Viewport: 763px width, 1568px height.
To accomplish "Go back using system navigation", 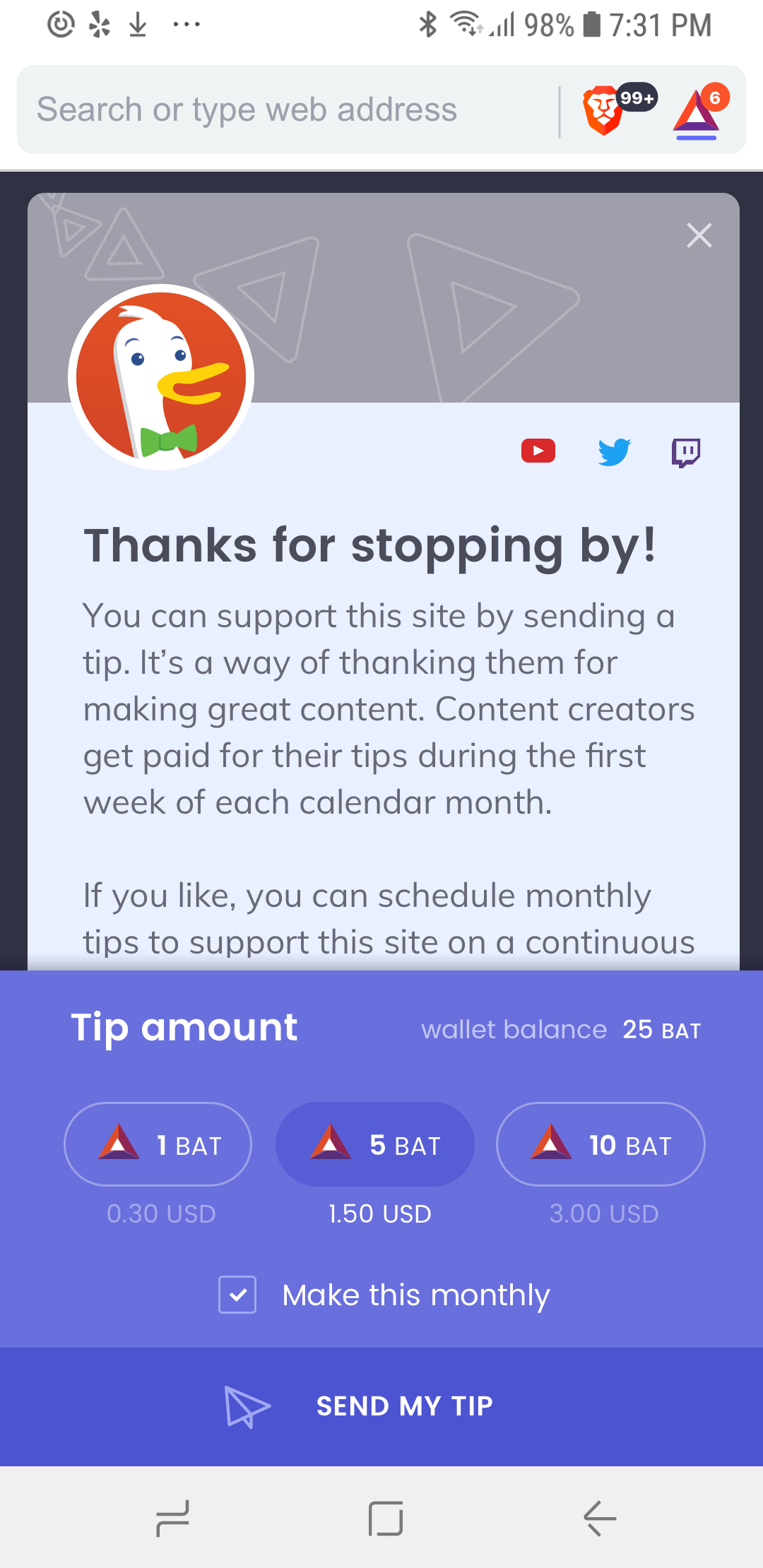I will click(600, 1519).
